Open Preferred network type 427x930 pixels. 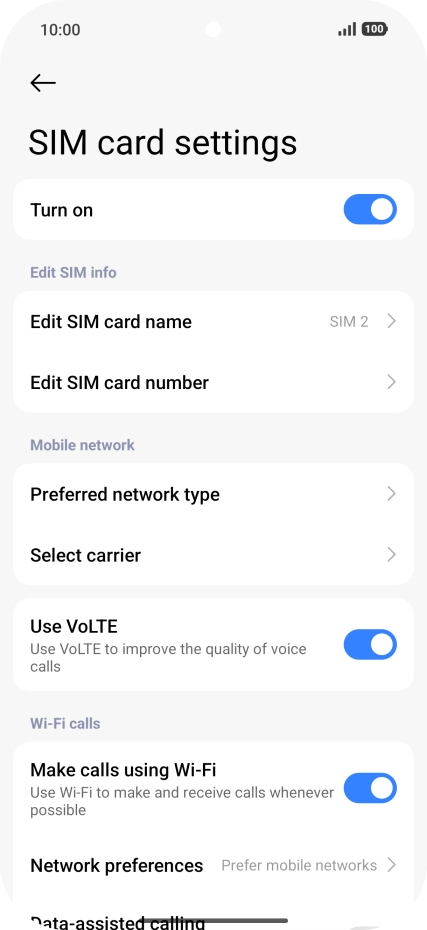pos(214,494)
